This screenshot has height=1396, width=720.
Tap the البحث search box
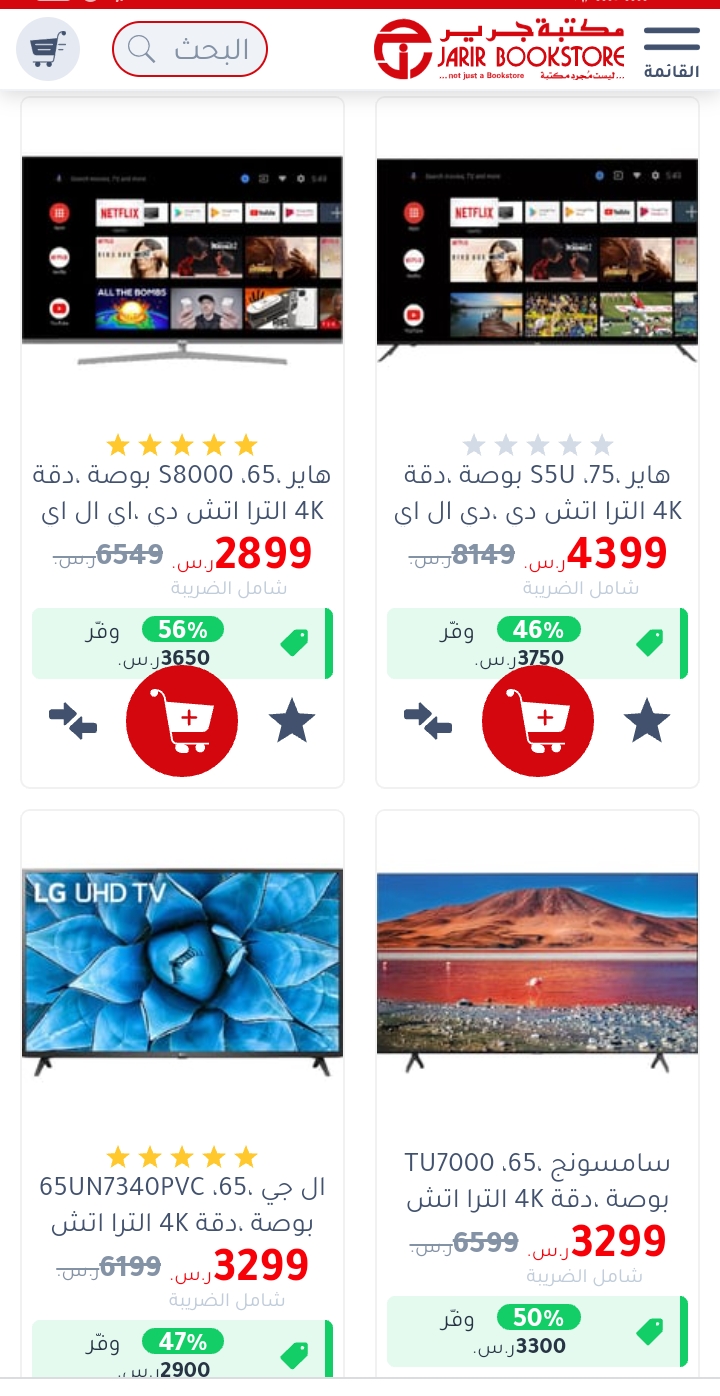click(x=190, y=49)
